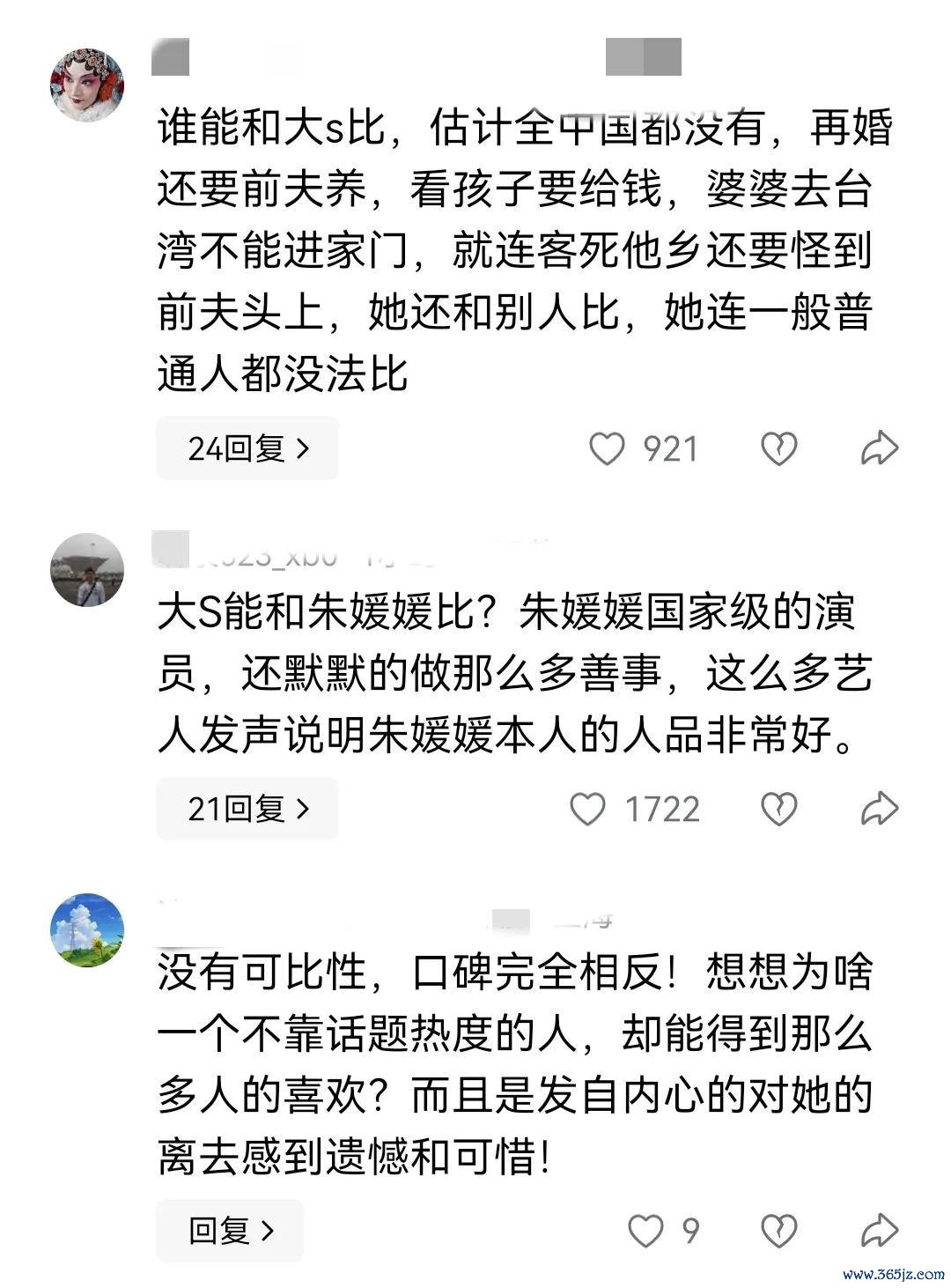Open profile of the 朱媛媛 commenter's avatar
The image size is (951, 1288).
86,570
